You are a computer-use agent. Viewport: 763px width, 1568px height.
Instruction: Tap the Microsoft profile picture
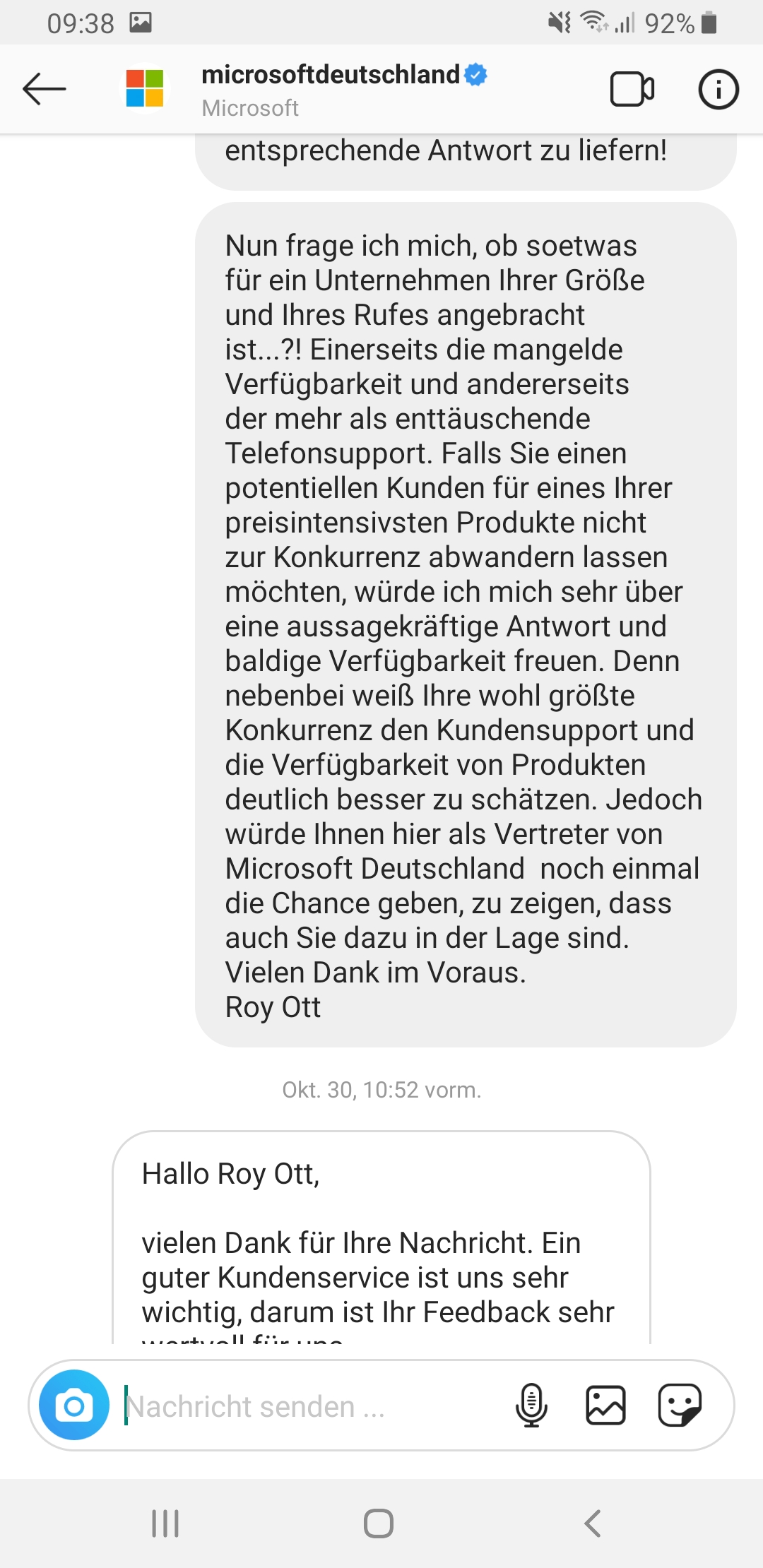click(145, 89)
